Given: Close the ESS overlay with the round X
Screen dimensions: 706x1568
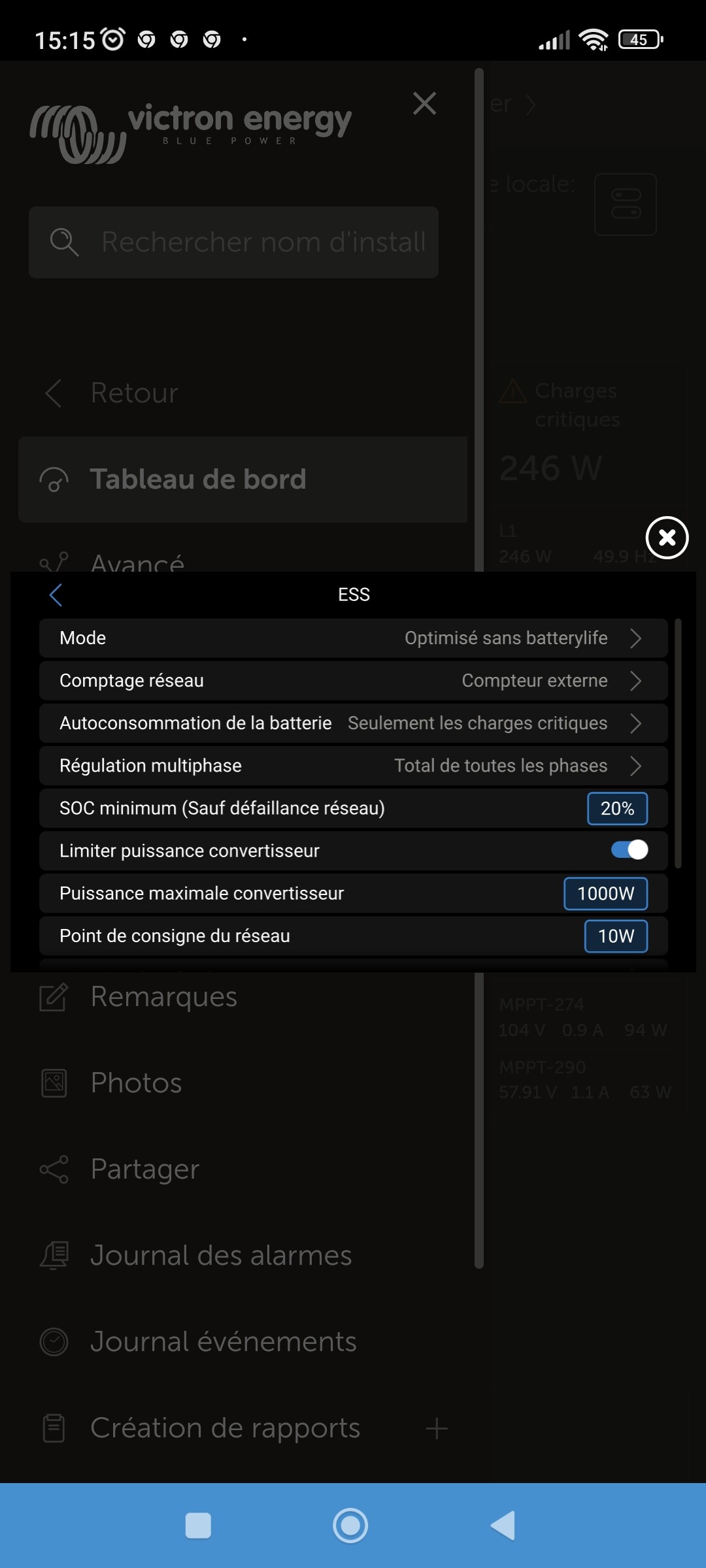Looking at the screenshot, I should pyautogui.click(x=667, y=538).
